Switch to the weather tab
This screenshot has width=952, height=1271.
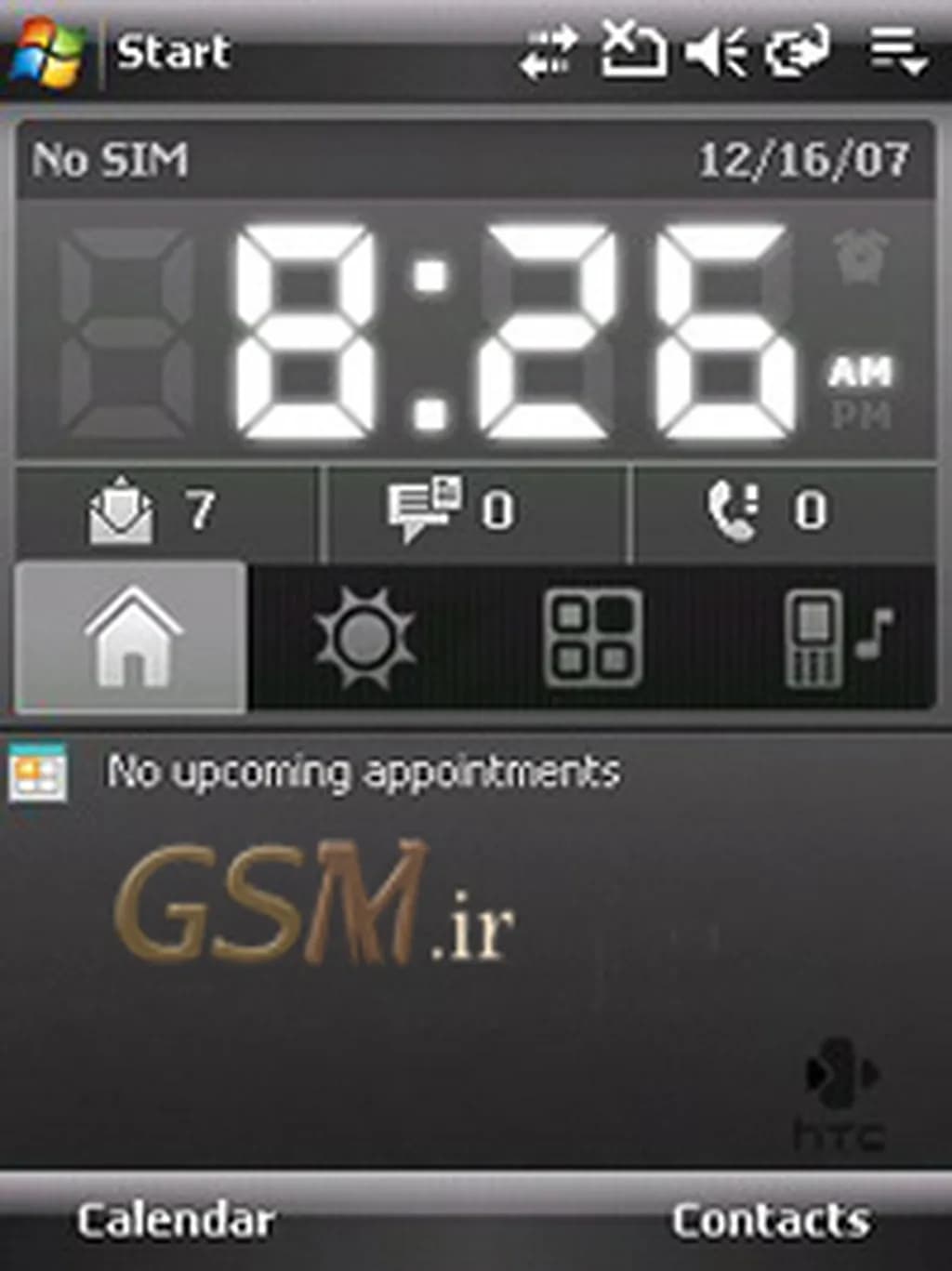[364, 638]
